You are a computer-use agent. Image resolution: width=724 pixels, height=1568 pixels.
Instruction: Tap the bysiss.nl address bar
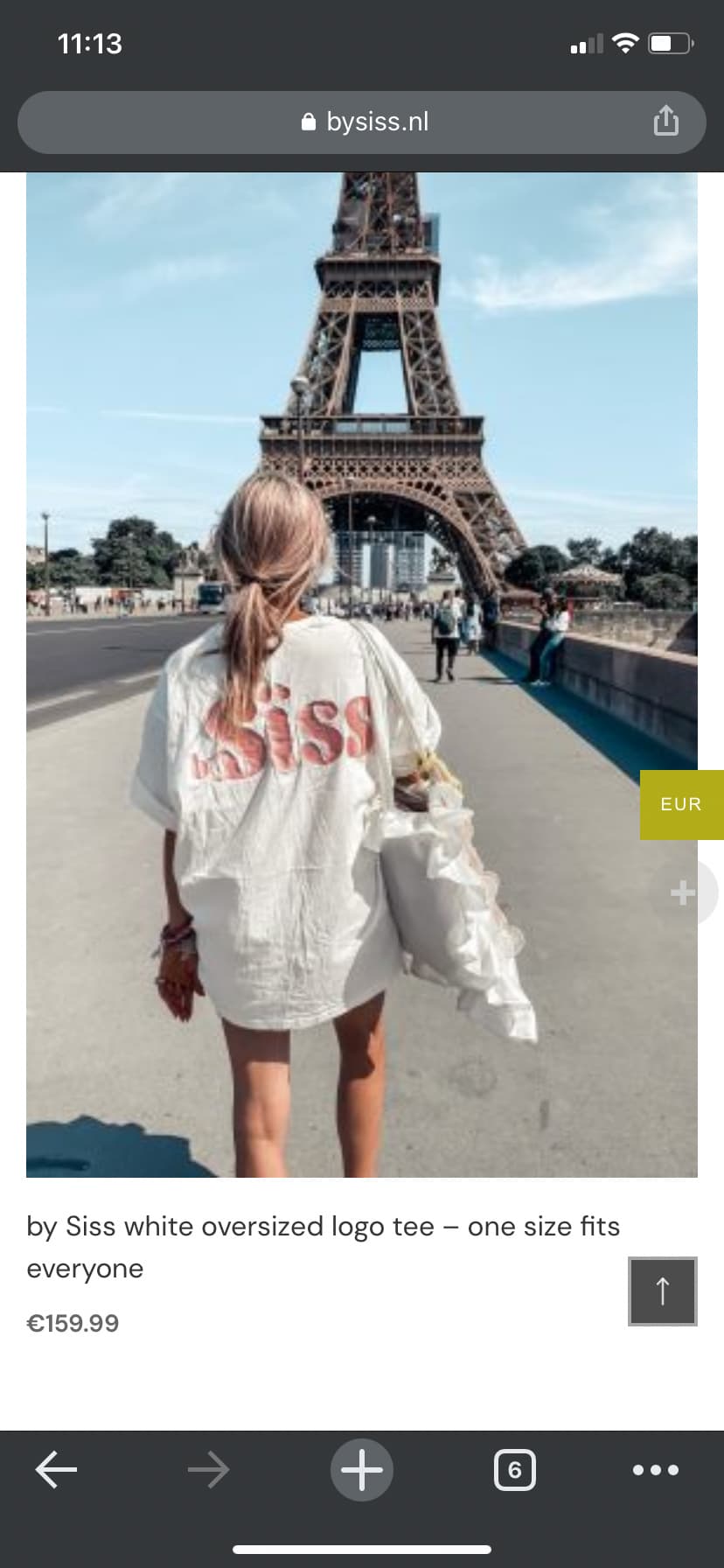[x=362, y=122]
